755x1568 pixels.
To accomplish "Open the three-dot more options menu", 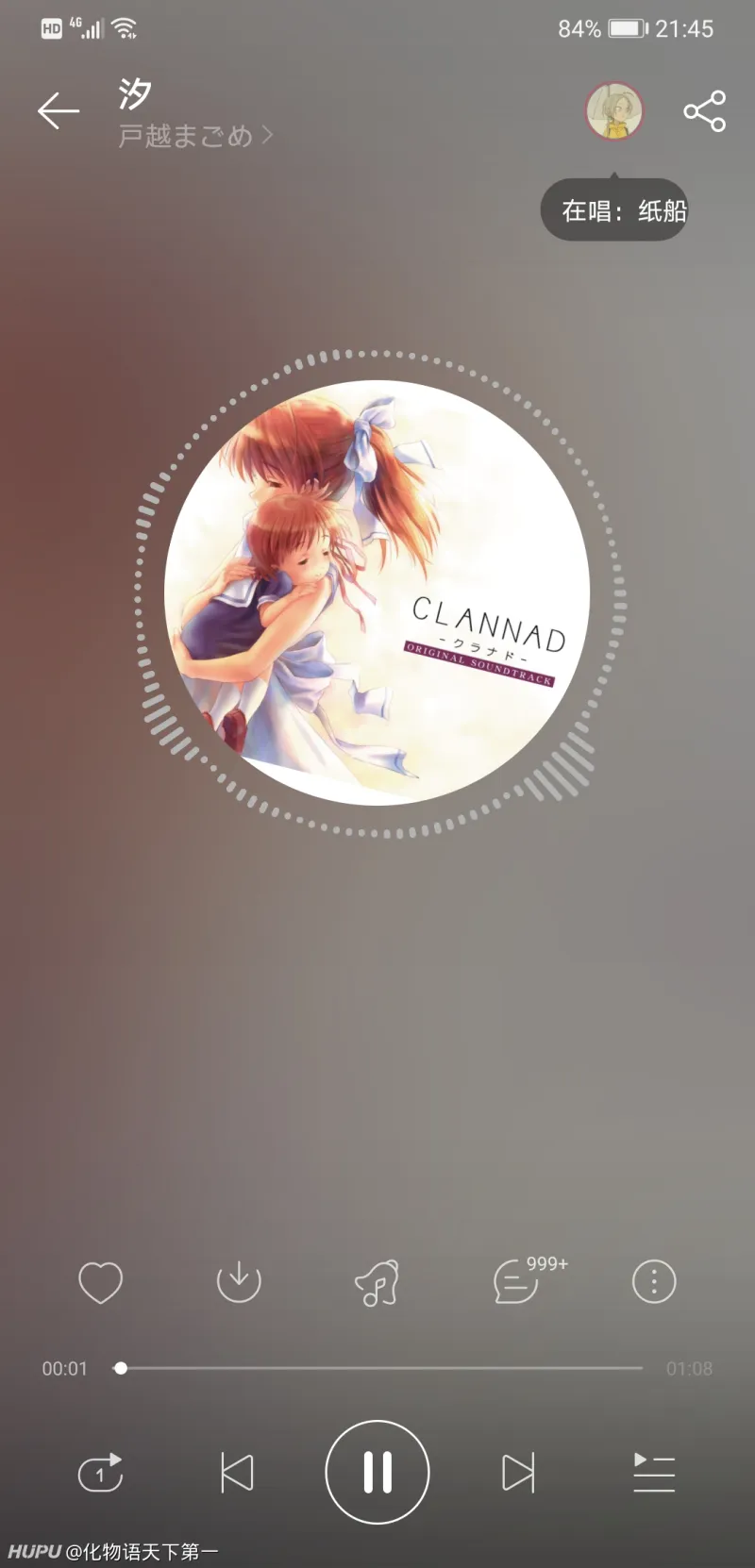I will coord(654,1282).
